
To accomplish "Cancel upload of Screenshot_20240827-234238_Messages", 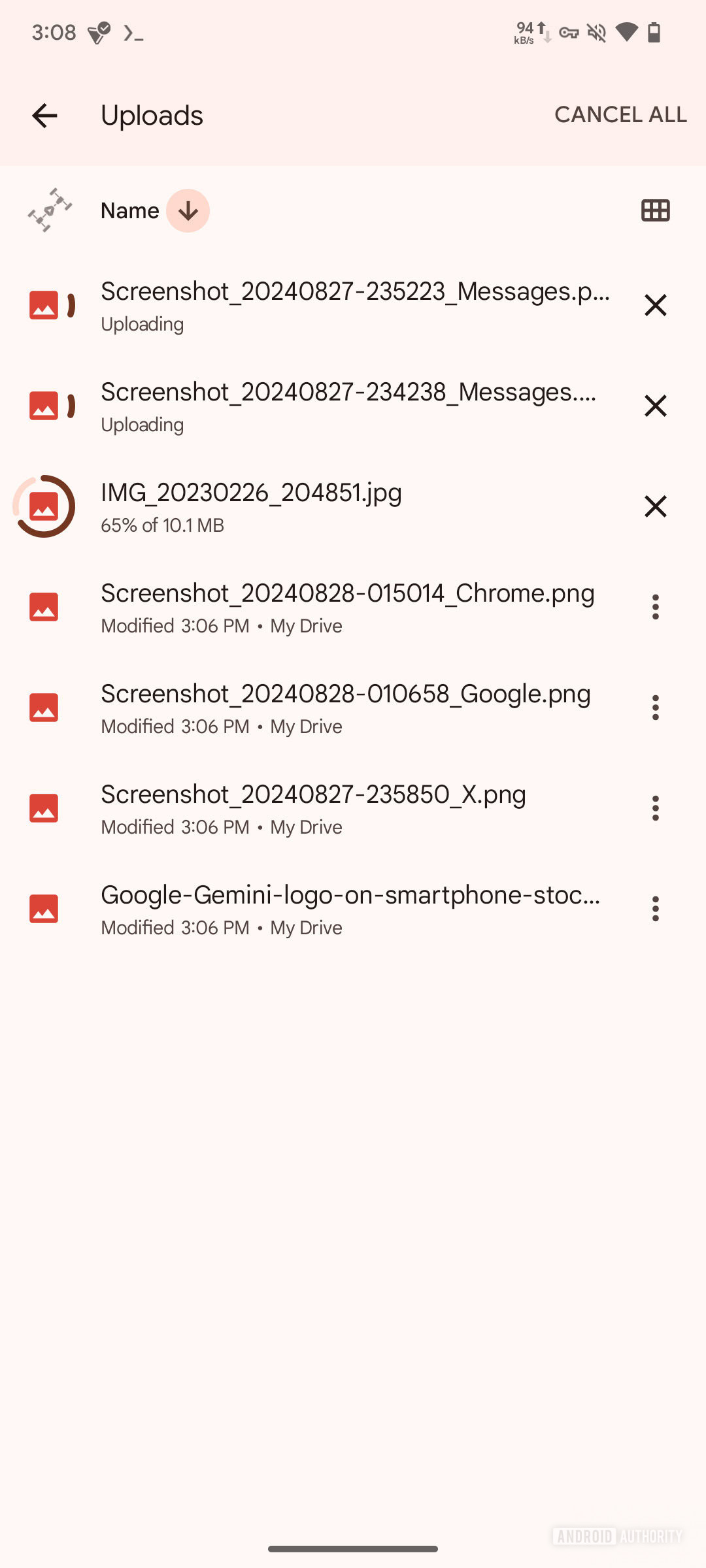I will pos(655,406).
